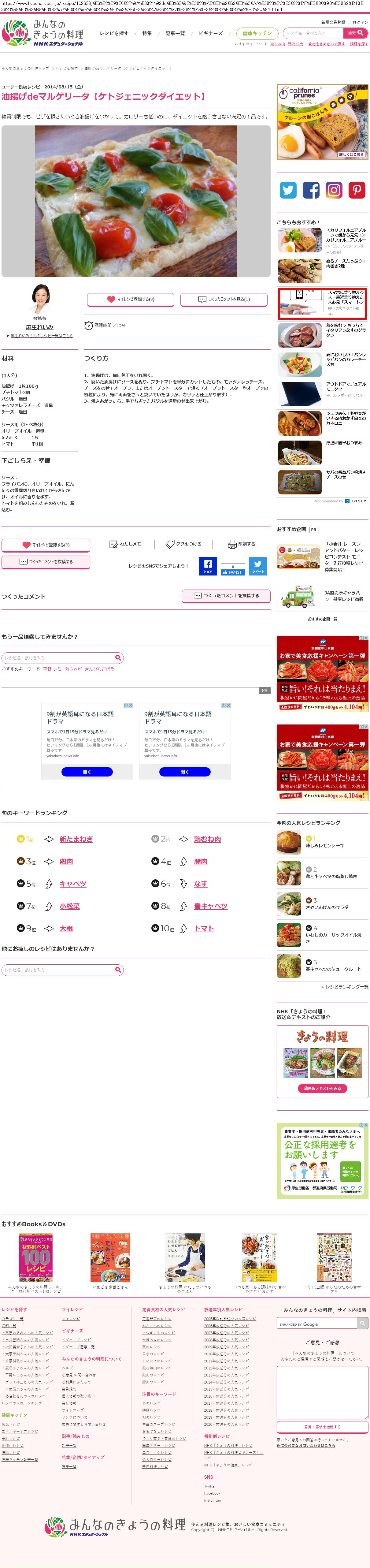This screenshot has width=370, height=1568.
Task: View author 麻生れいみ's profile
Action: (x=39, y=327)
